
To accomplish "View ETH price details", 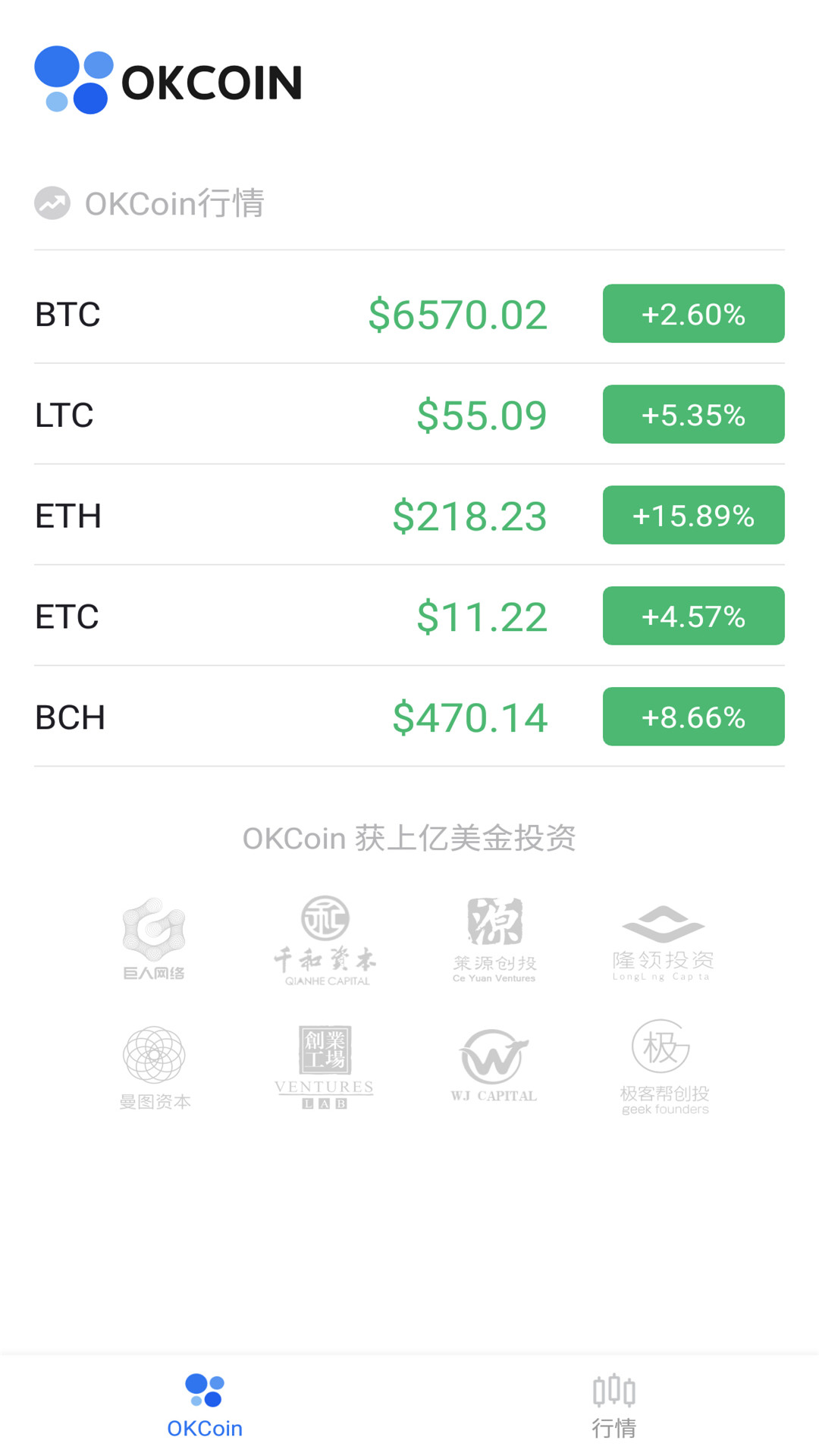I will pos(409,516).
